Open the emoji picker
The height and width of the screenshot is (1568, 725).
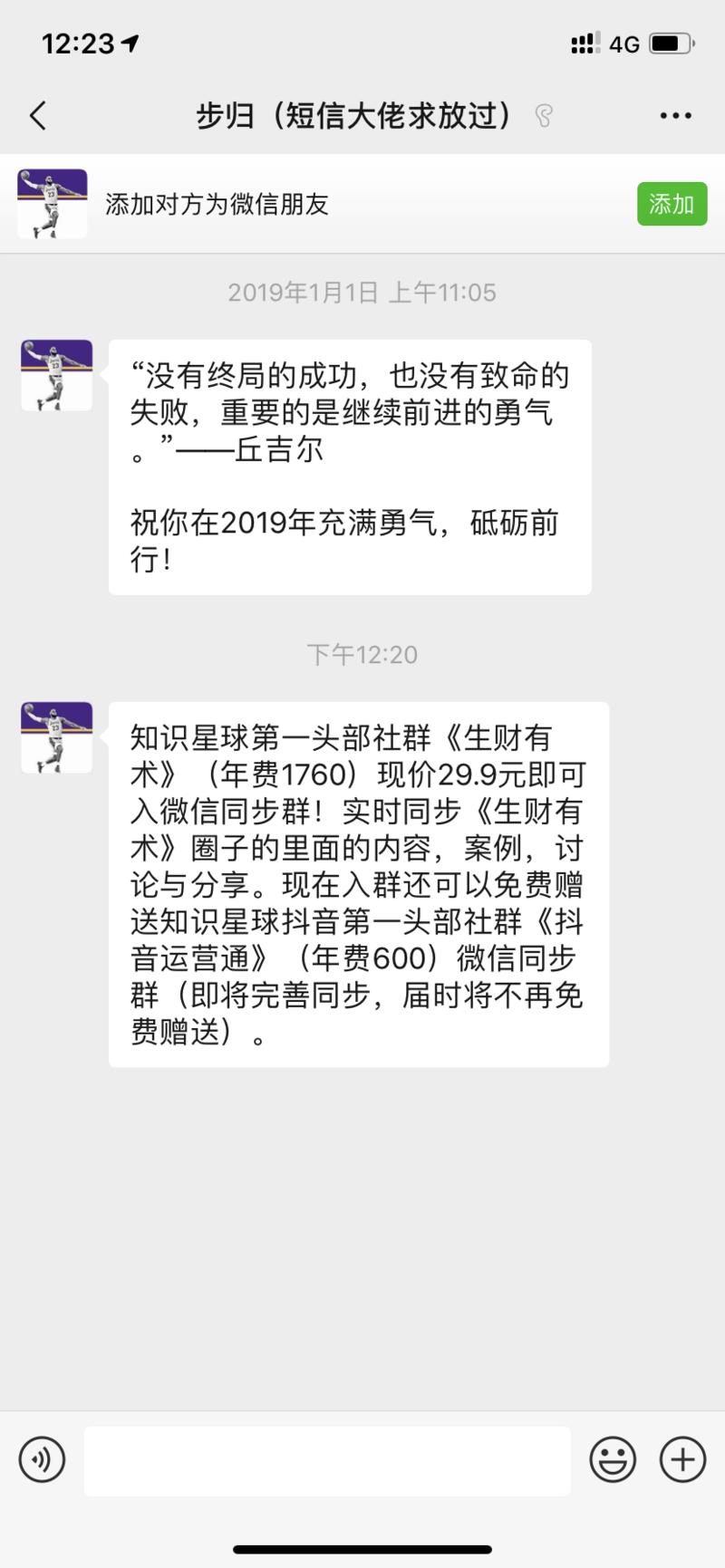612,1459
